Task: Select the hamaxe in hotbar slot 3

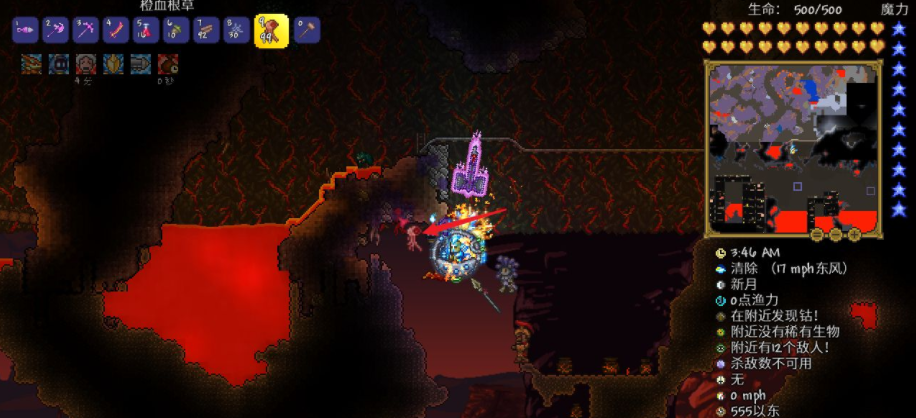Action: pos(85,30)
